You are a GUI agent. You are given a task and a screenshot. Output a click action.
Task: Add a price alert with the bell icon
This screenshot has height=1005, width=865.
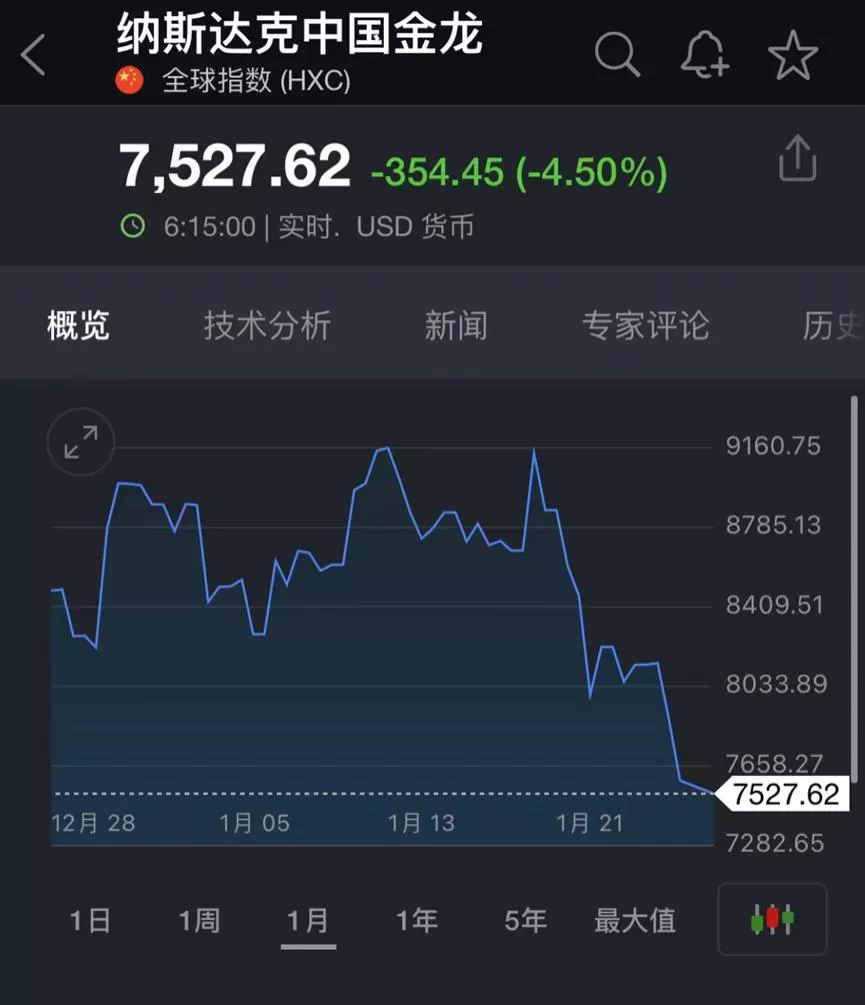[x=704, y=54]
